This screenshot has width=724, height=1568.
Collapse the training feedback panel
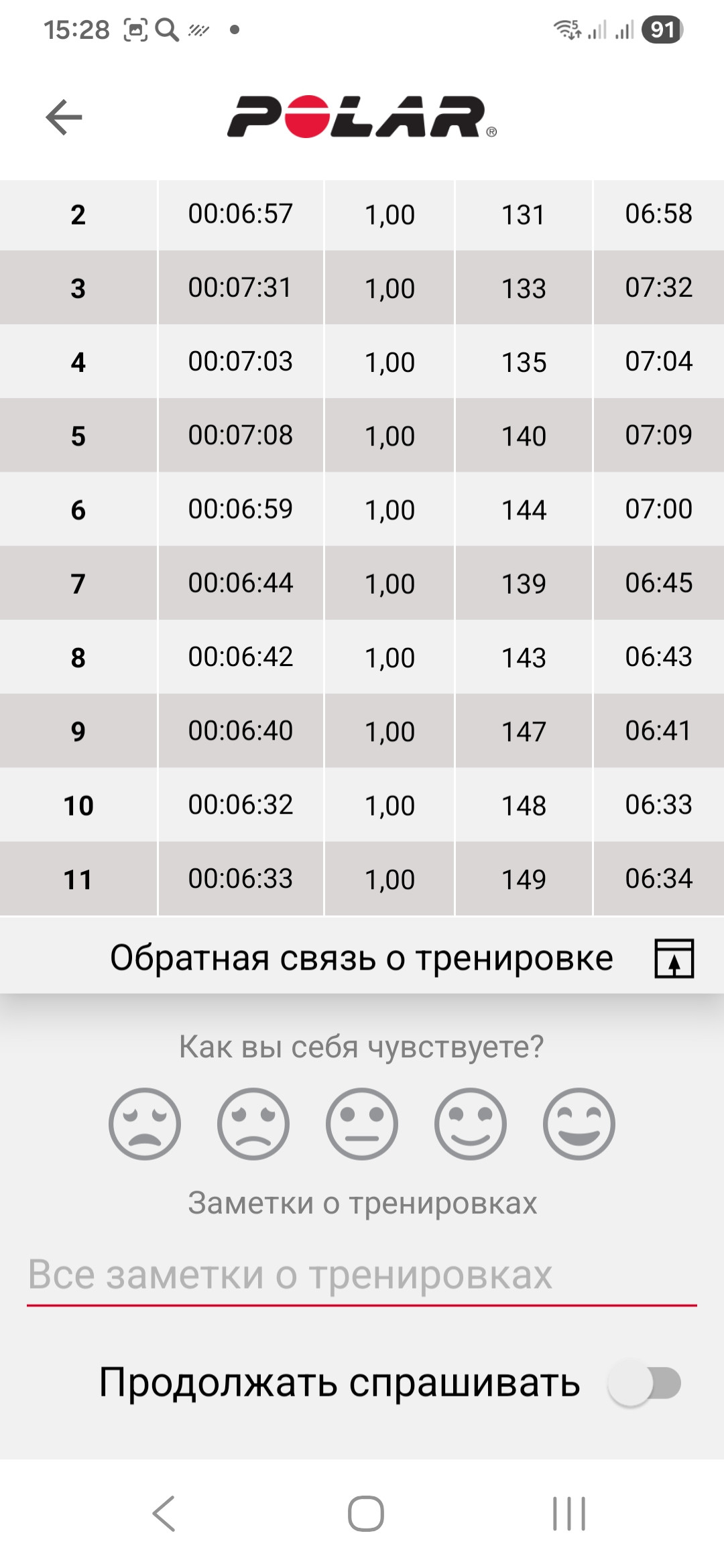tap(674, 958)
